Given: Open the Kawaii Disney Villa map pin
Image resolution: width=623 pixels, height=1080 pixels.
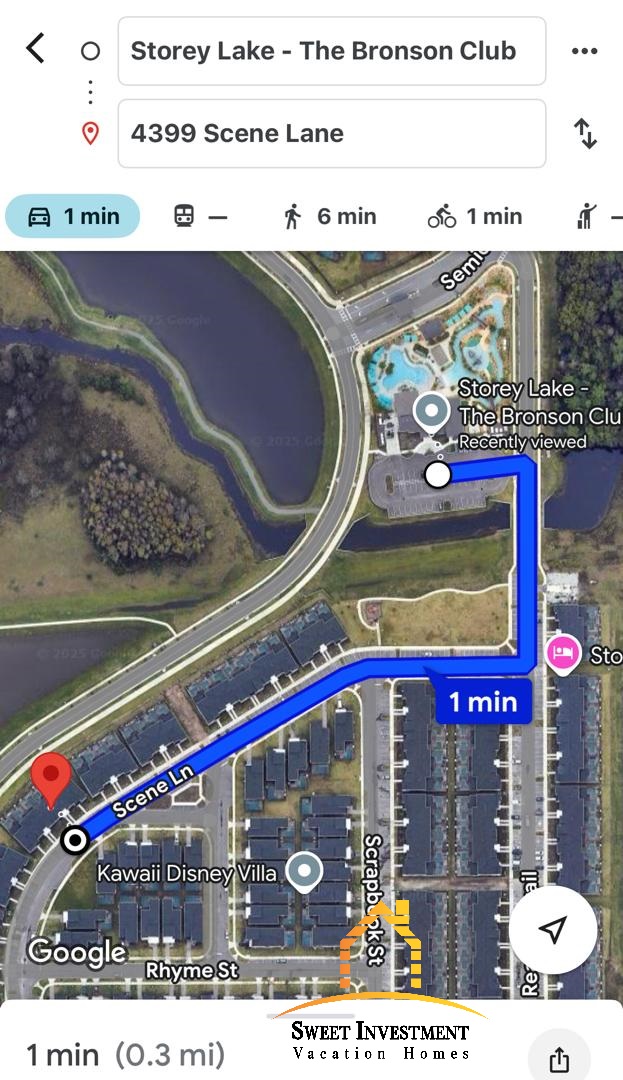Looking at the screenshot, I should 304,871.
